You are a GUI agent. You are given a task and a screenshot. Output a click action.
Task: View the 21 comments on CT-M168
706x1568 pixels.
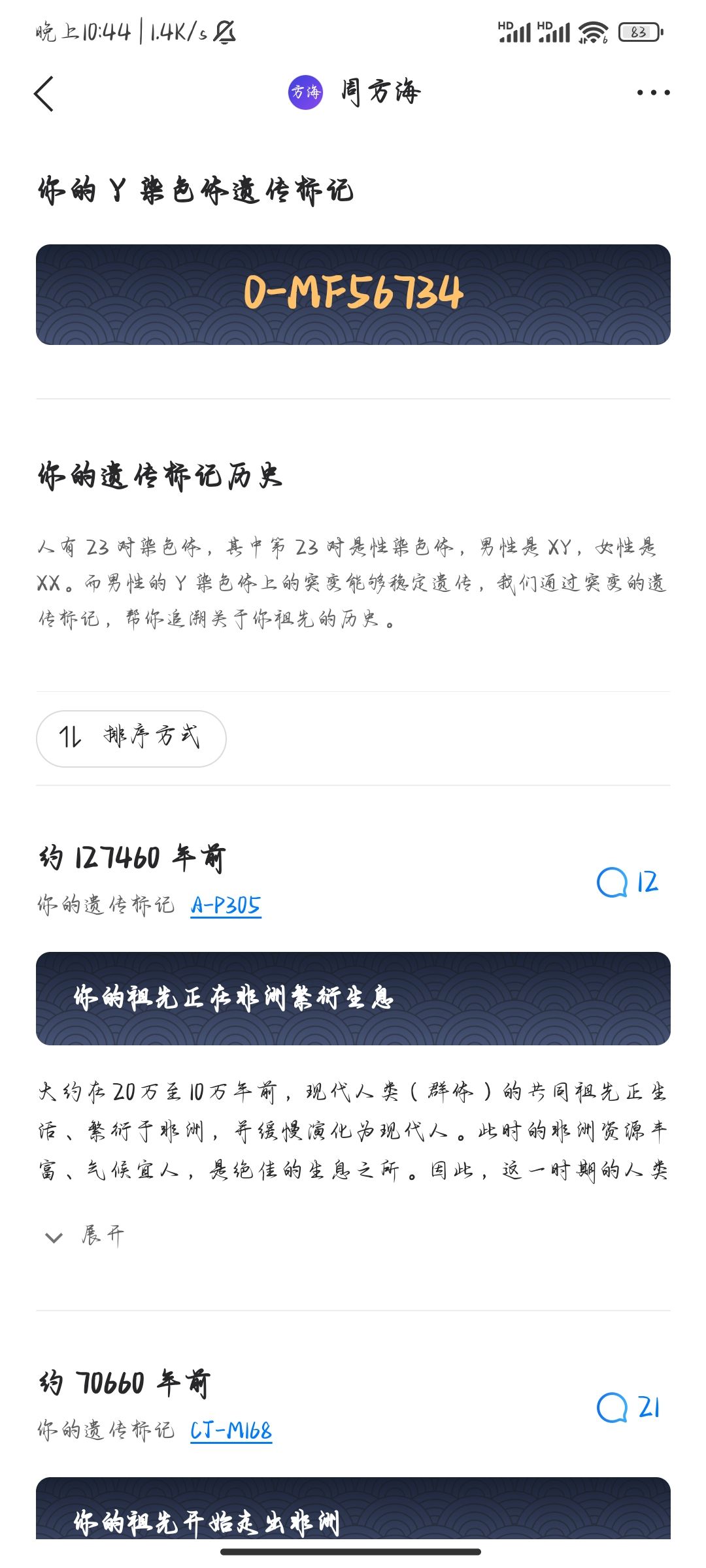628,1408
